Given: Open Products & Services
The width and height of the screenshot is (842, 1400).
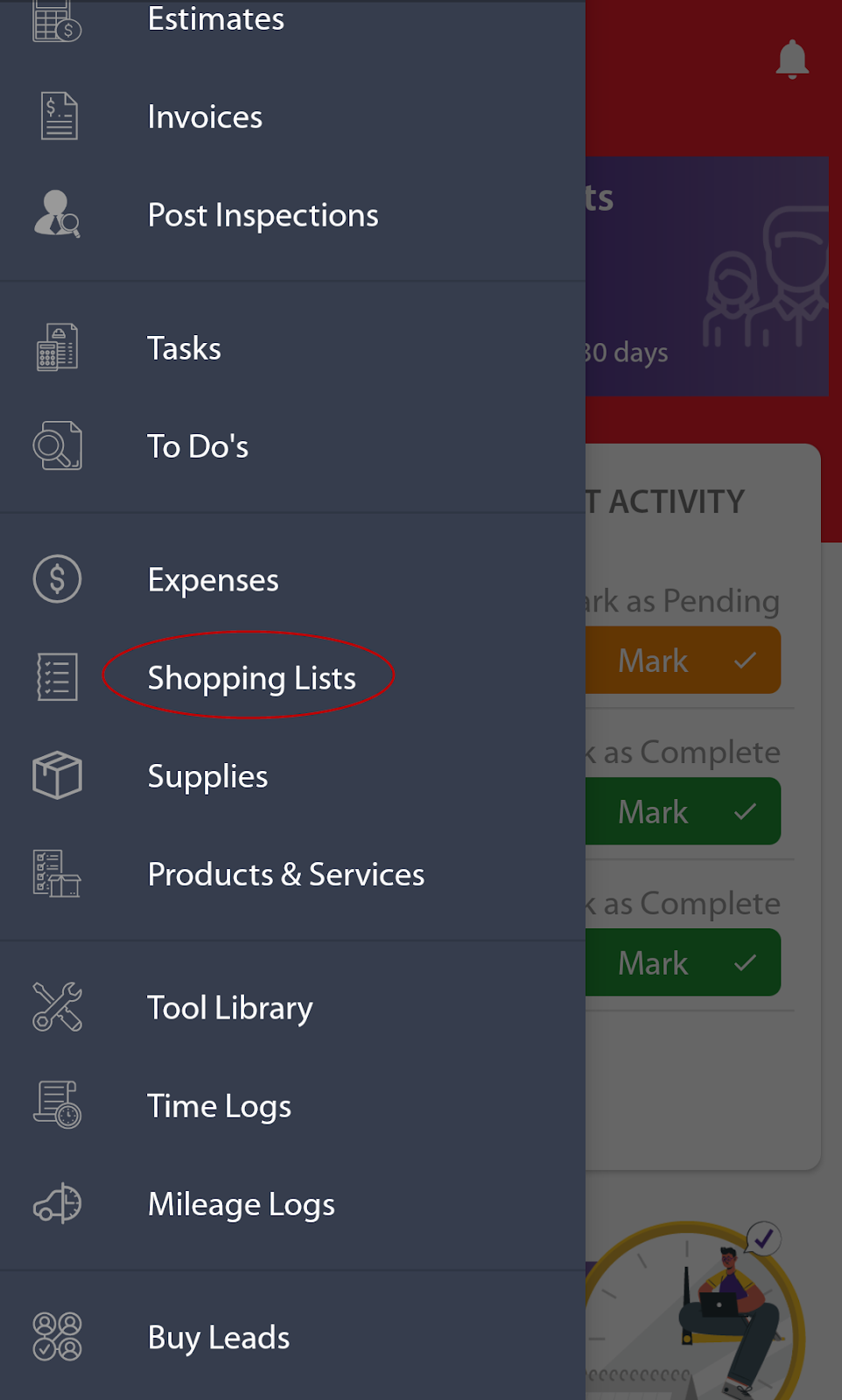Looking at the screenshot, I should pos(285,874).
